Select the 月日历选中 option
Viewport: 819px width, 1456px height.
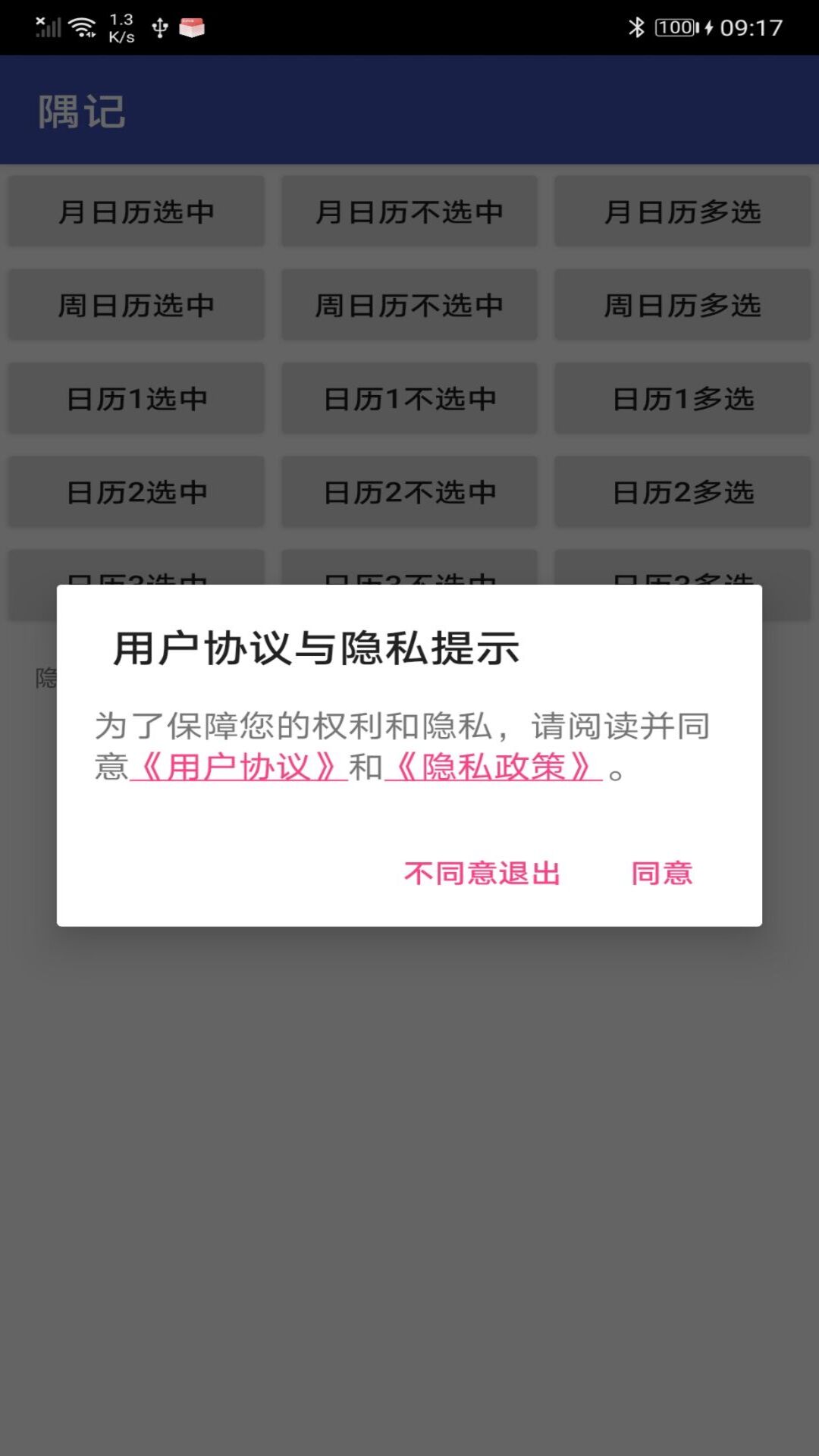click(x=136, y=212)
